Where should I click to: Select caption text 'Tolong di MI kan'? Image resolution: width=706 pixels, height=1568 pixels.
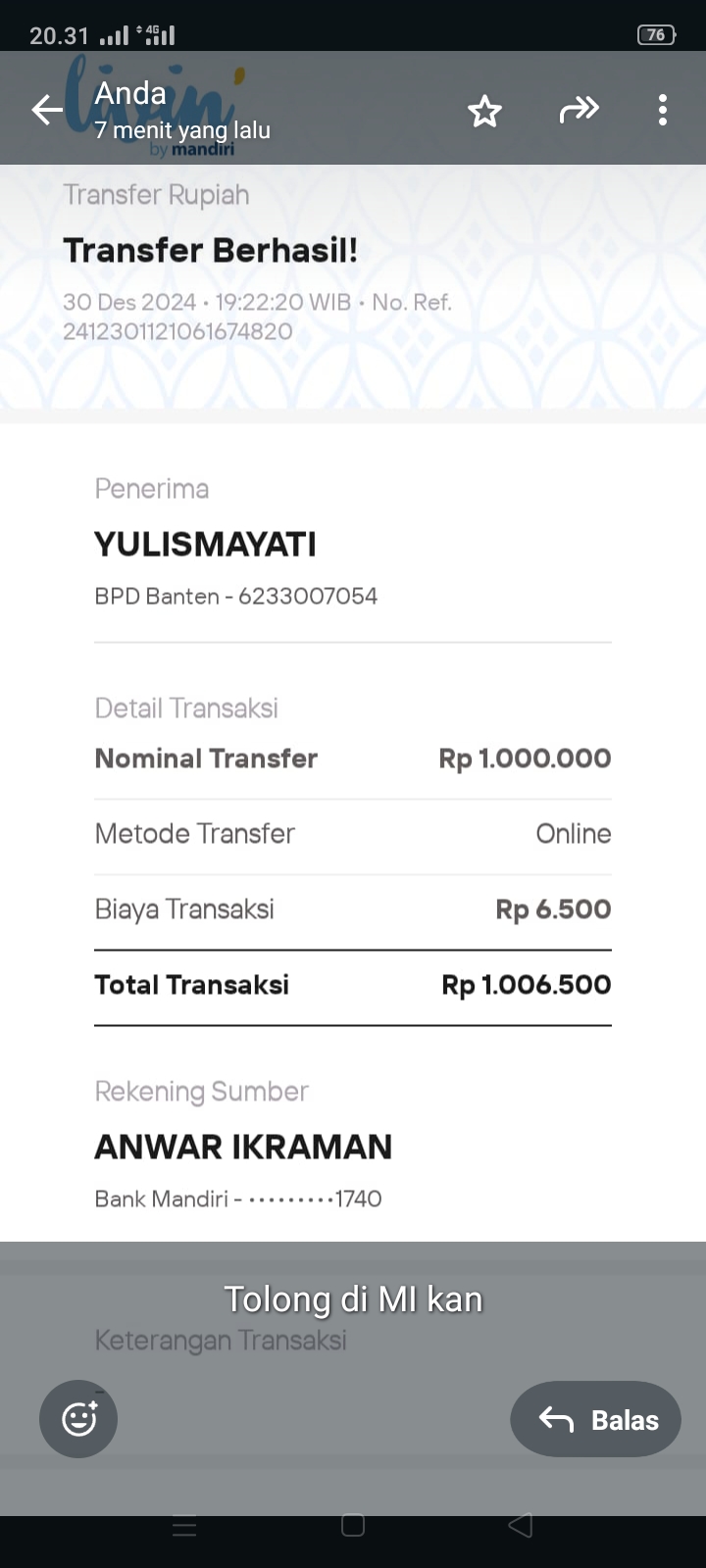pyautogui.click(x=353, y=1298)
